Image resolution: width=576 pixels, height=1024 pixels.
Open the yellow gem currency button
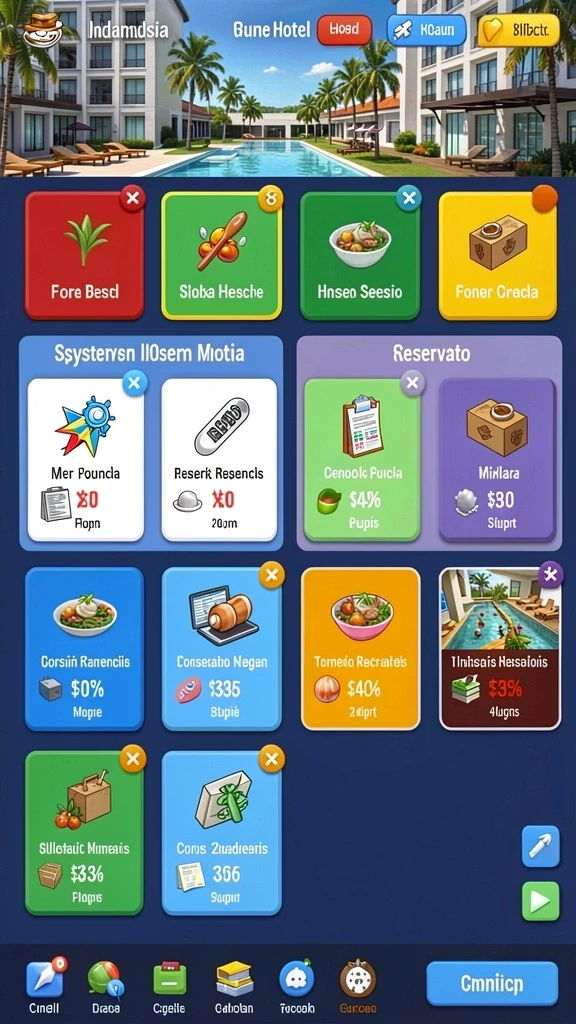[519, 30]
